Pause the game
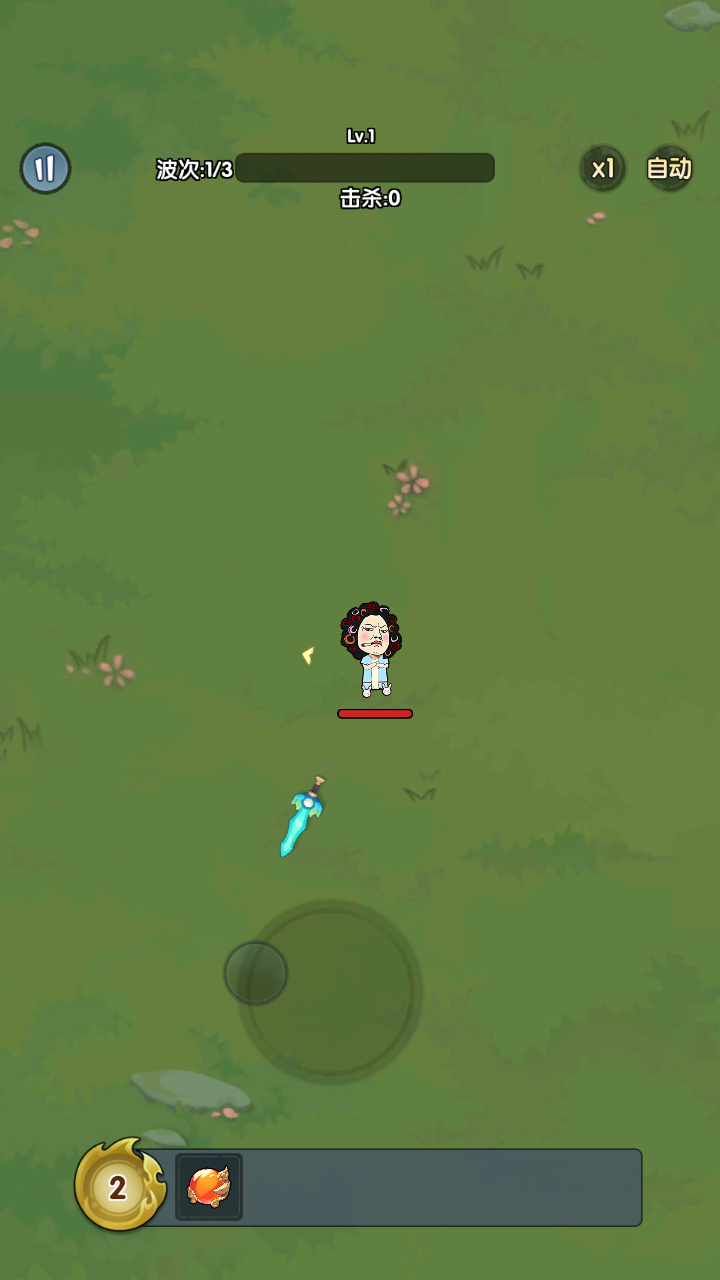720x1280 pixels. point(45,168)
